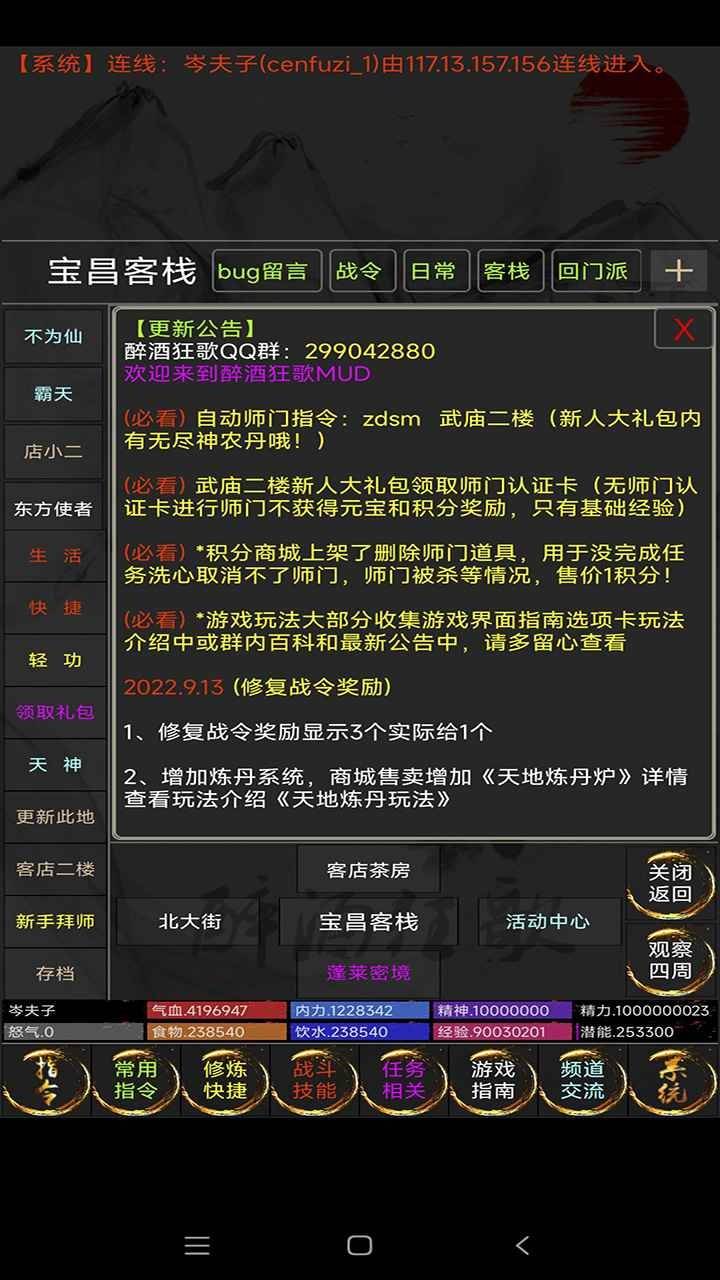Open the 指令 command icon

coord(45,1082)
